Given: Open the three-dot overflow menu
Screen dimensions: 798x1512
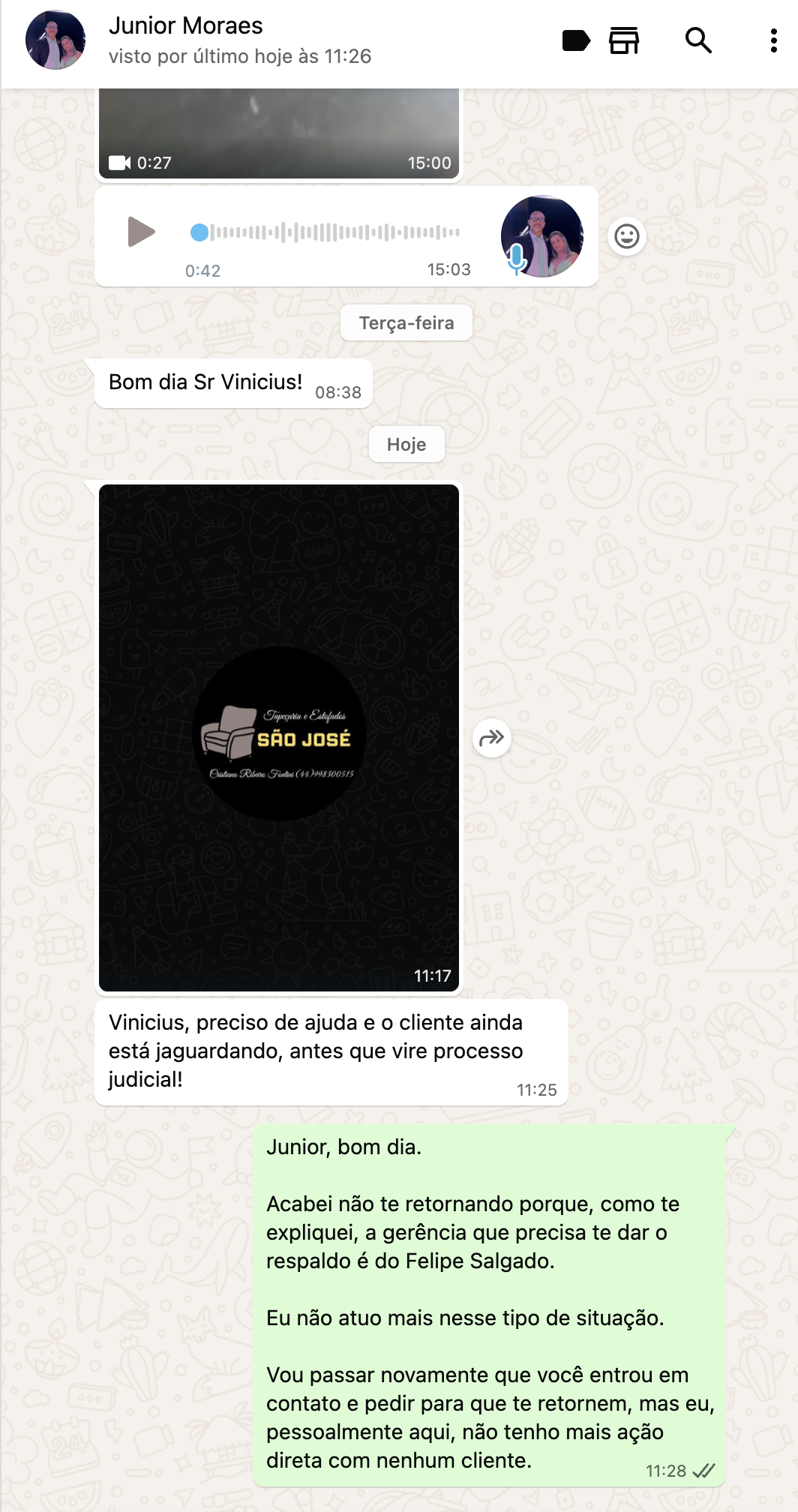Looking at the screenshot, I should point(773,40).
